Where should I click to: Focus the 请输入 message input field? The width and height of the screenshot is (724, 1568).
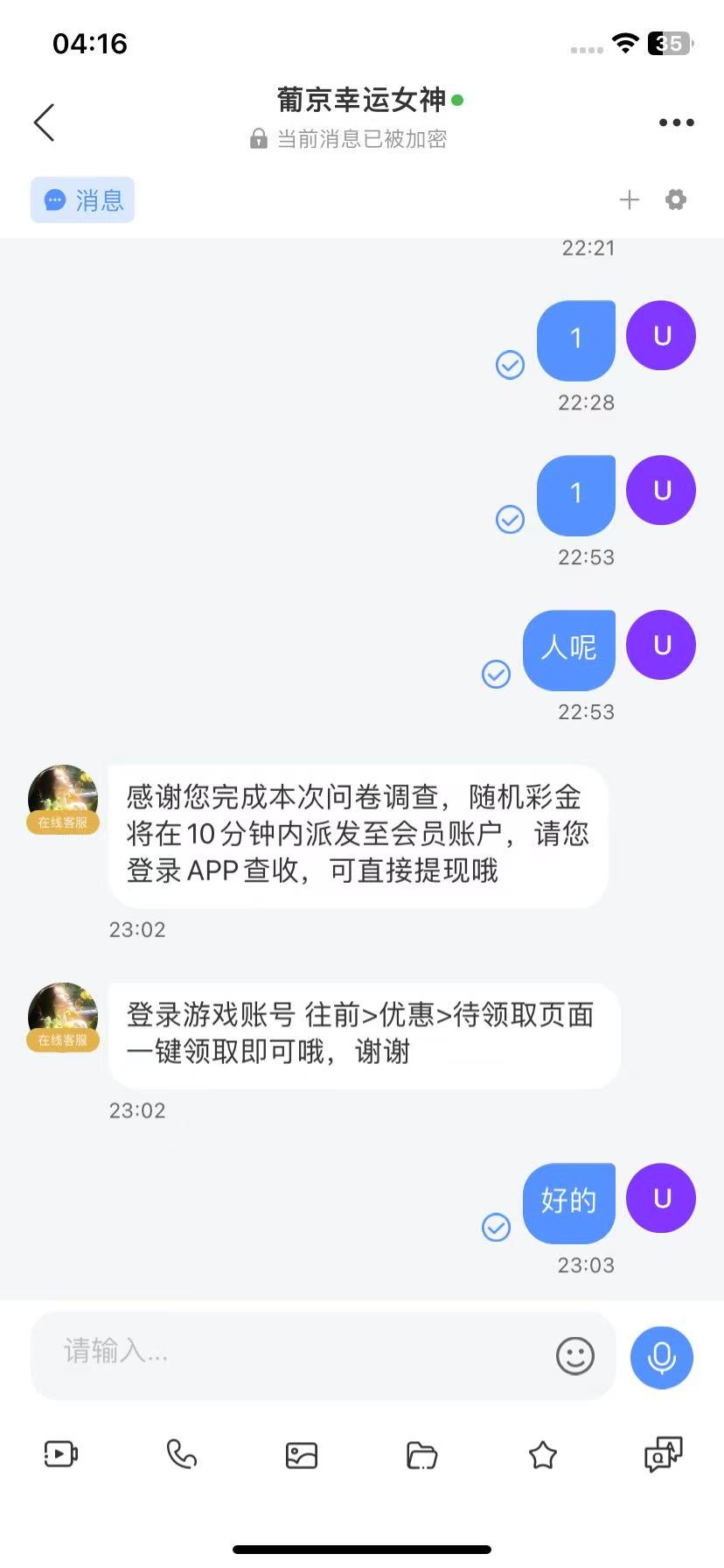(297, 1353)
